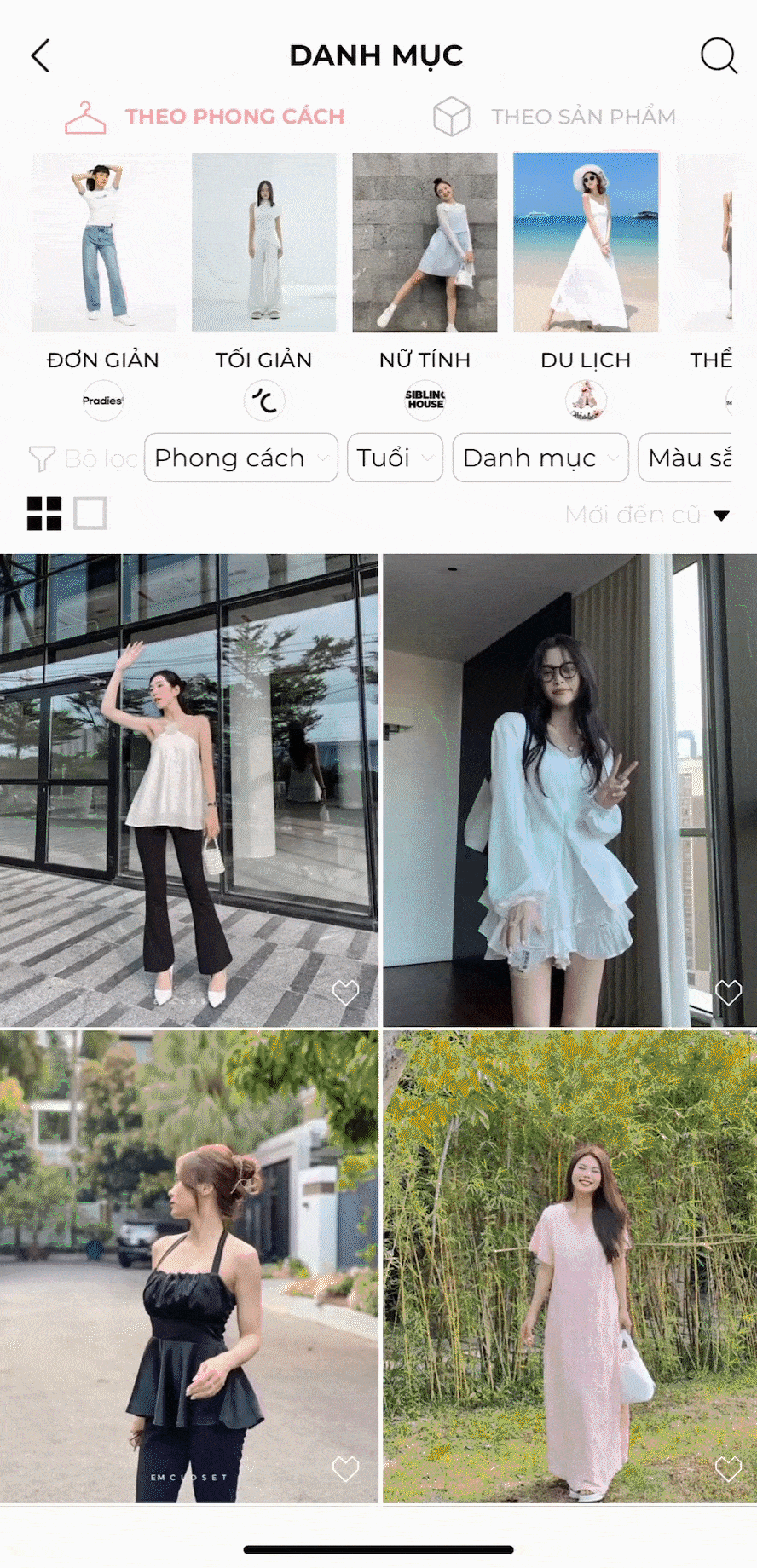Switch to Theo Sản Phẩm tab
The image size is (757, 1568).
[554, 117]
